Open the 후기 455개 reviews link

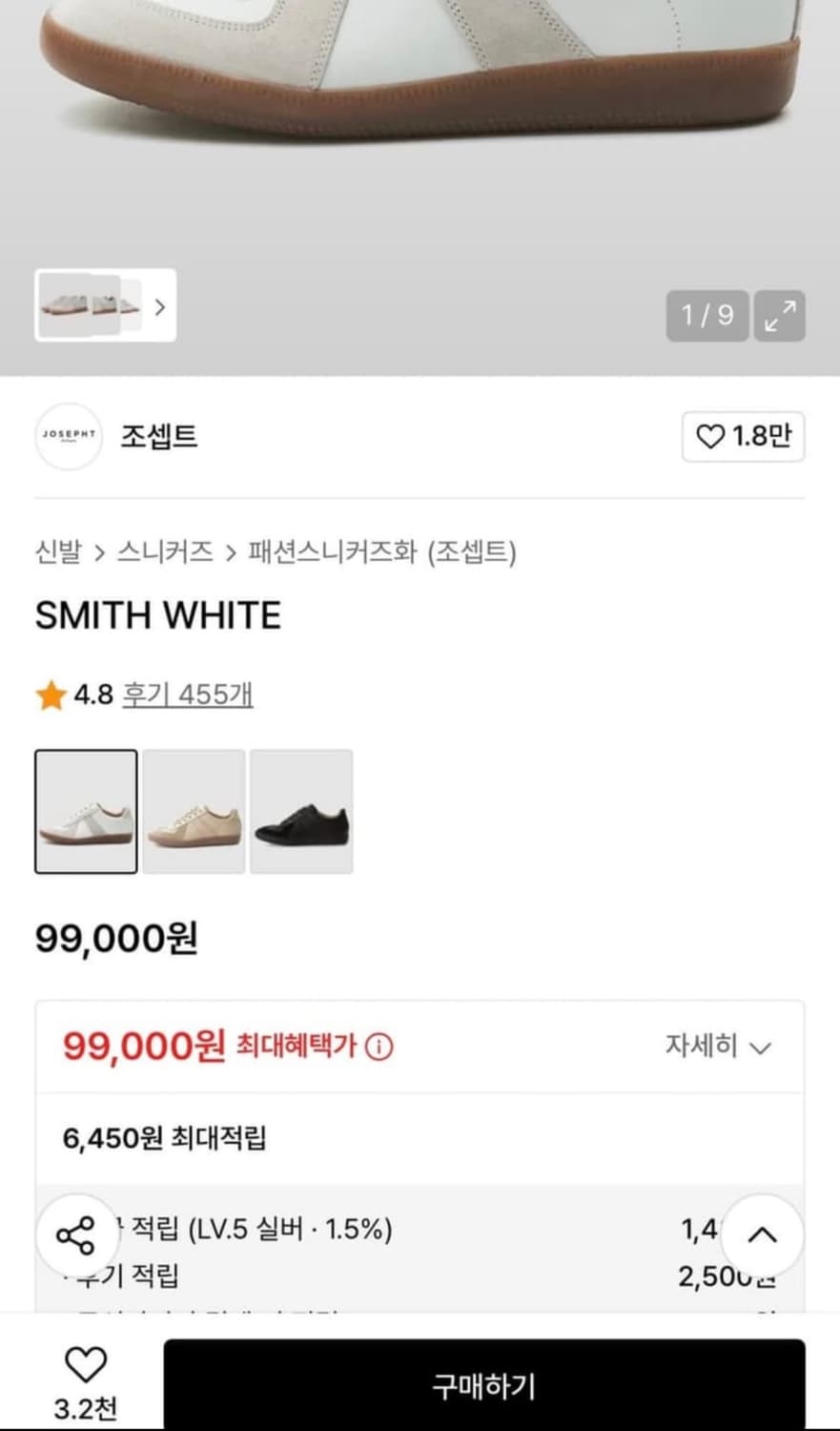click(186, 696)
